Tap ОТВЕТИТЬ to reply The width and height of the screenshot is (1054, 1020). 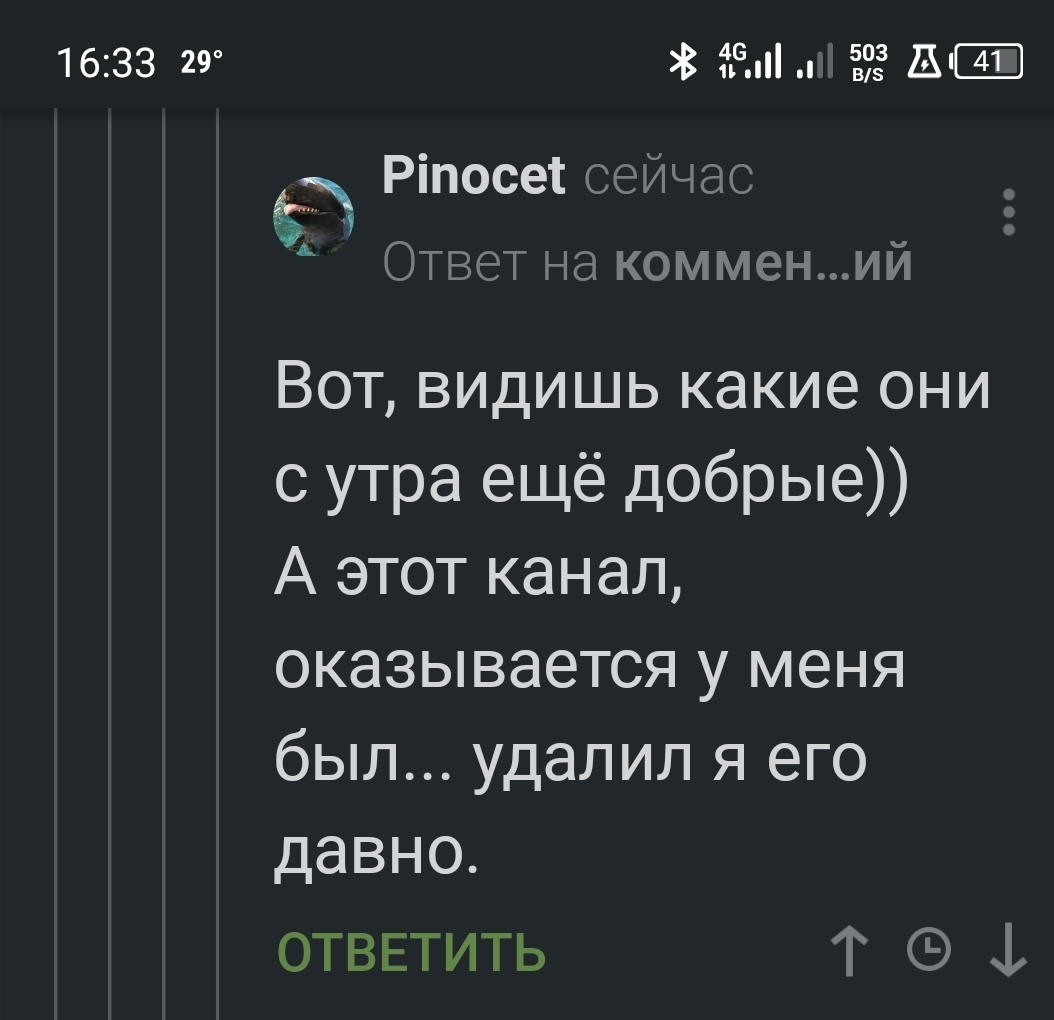coord(411,951)
